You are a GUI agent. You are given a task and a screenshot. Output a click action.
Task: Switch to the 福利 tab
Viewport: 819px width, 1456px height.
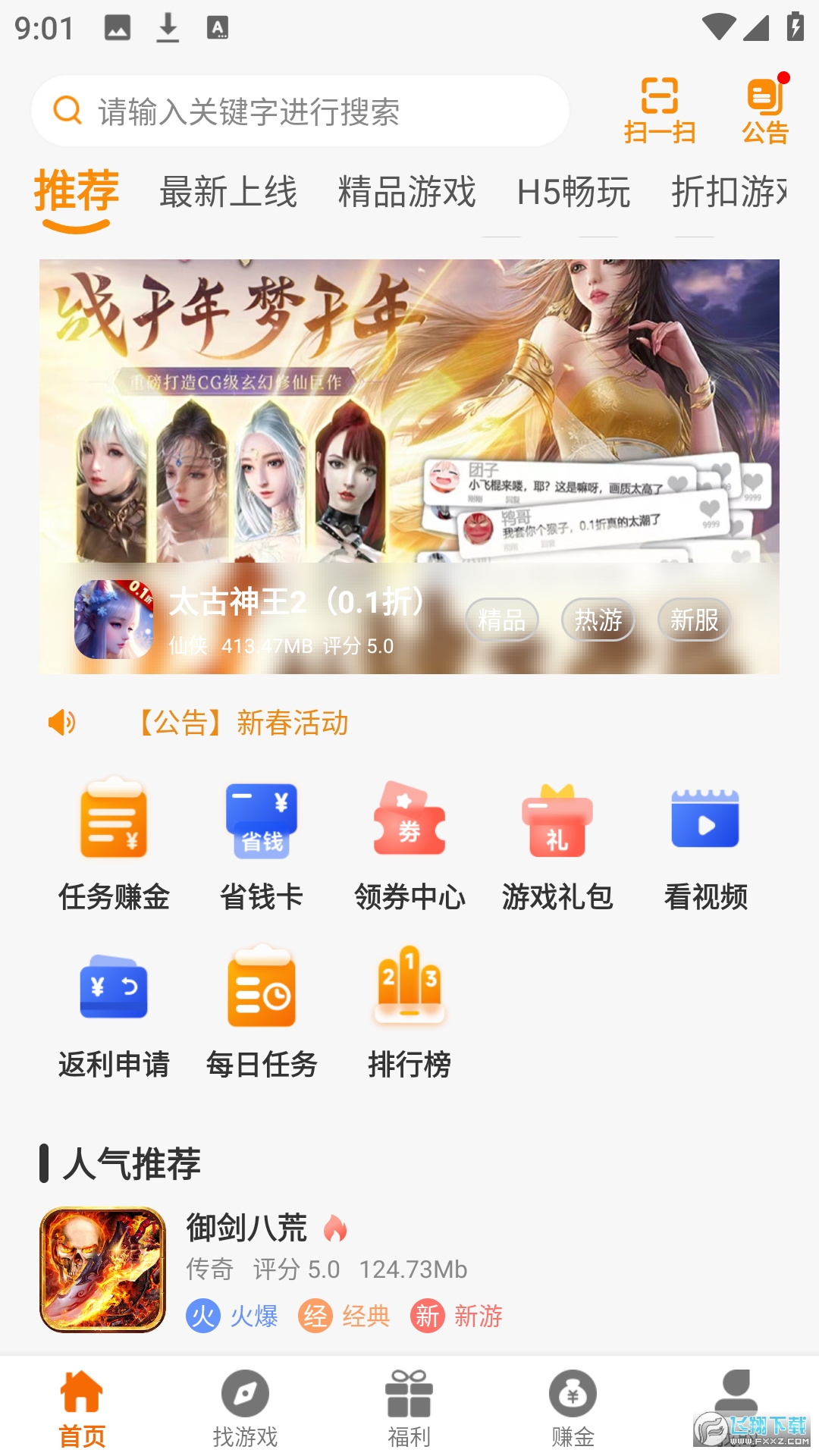(409, 1408)
